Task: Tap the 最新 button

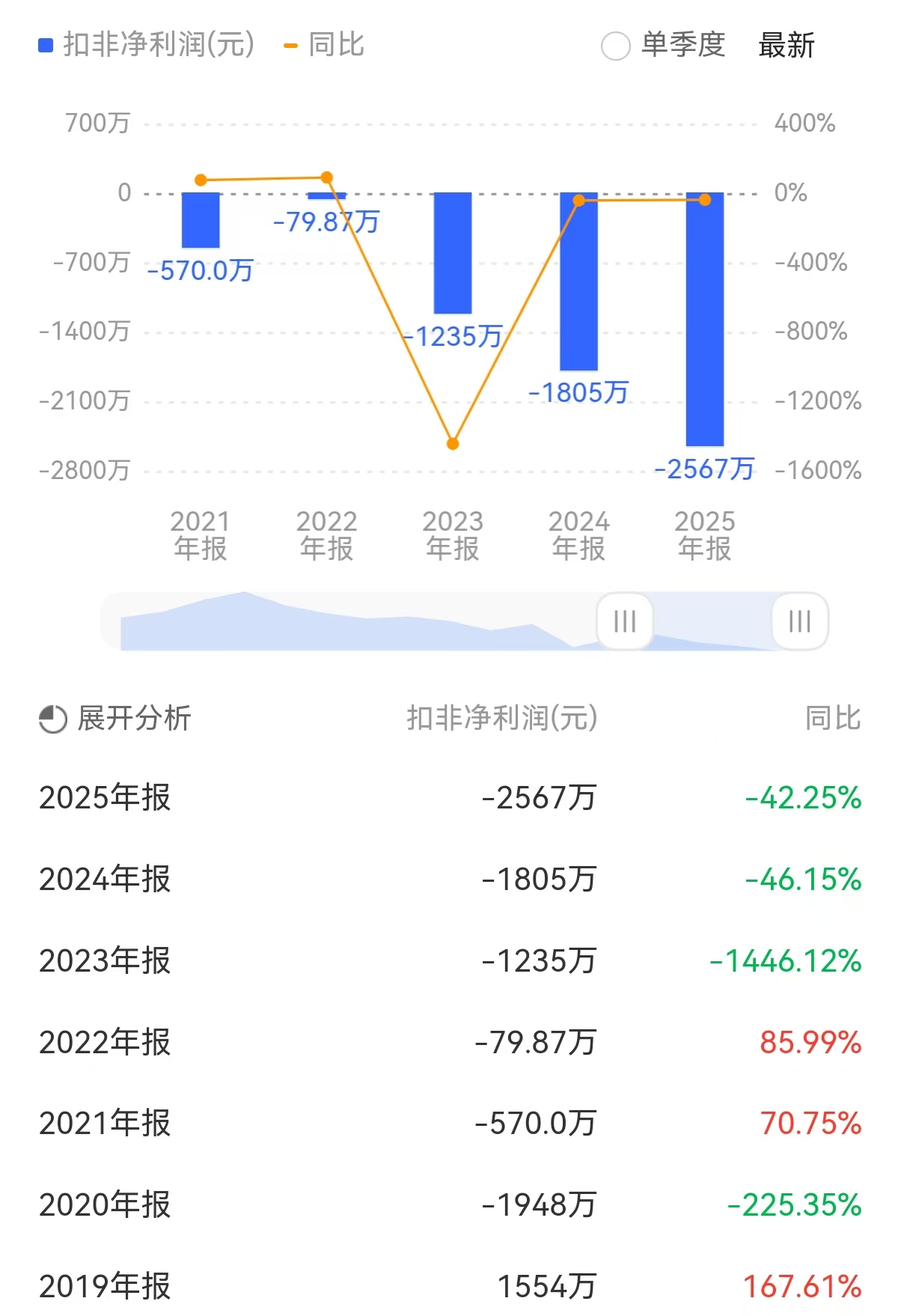Action: [786, 46]
